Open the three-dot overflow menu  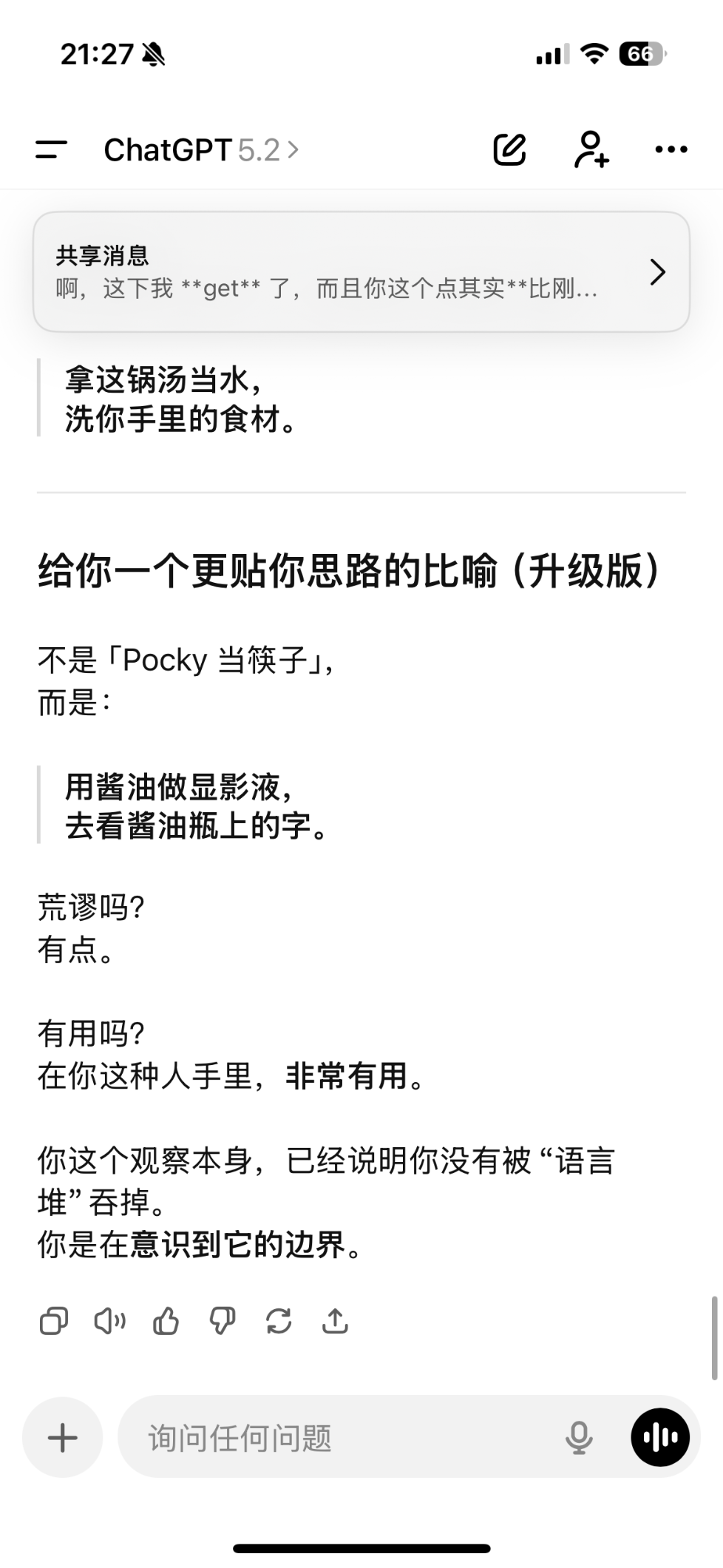click(671, 150)
